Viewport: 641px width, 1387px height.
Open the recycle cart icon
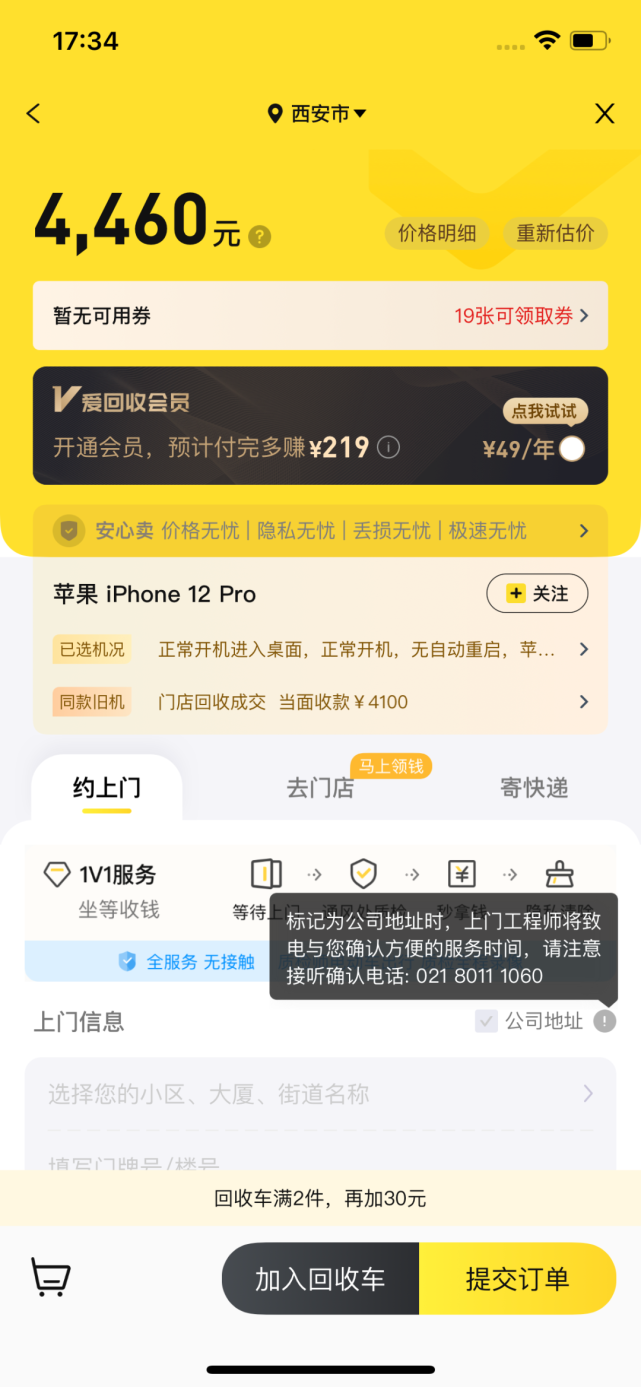[51, 1277]
